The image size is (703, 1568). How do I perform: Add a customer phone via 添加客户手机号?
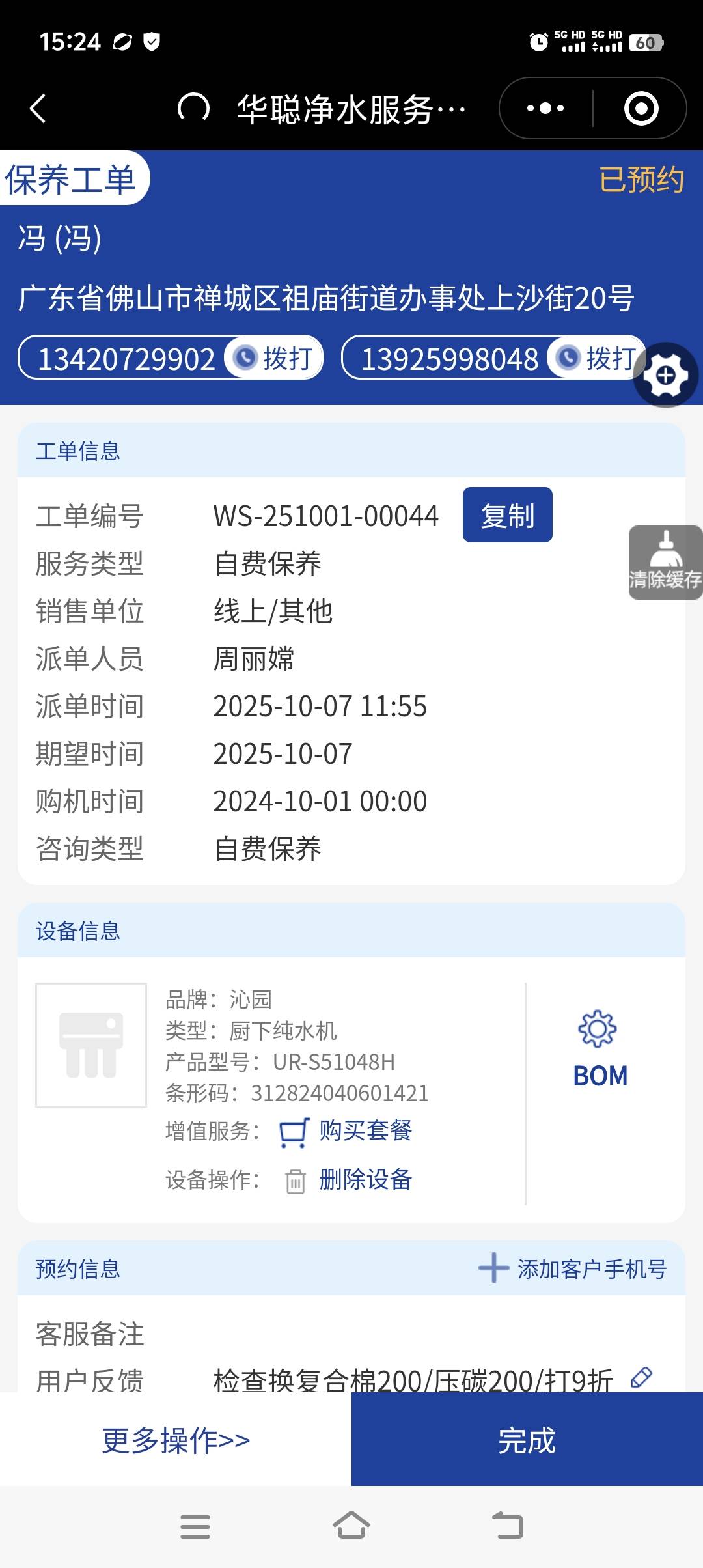(x=573, y=1268)
